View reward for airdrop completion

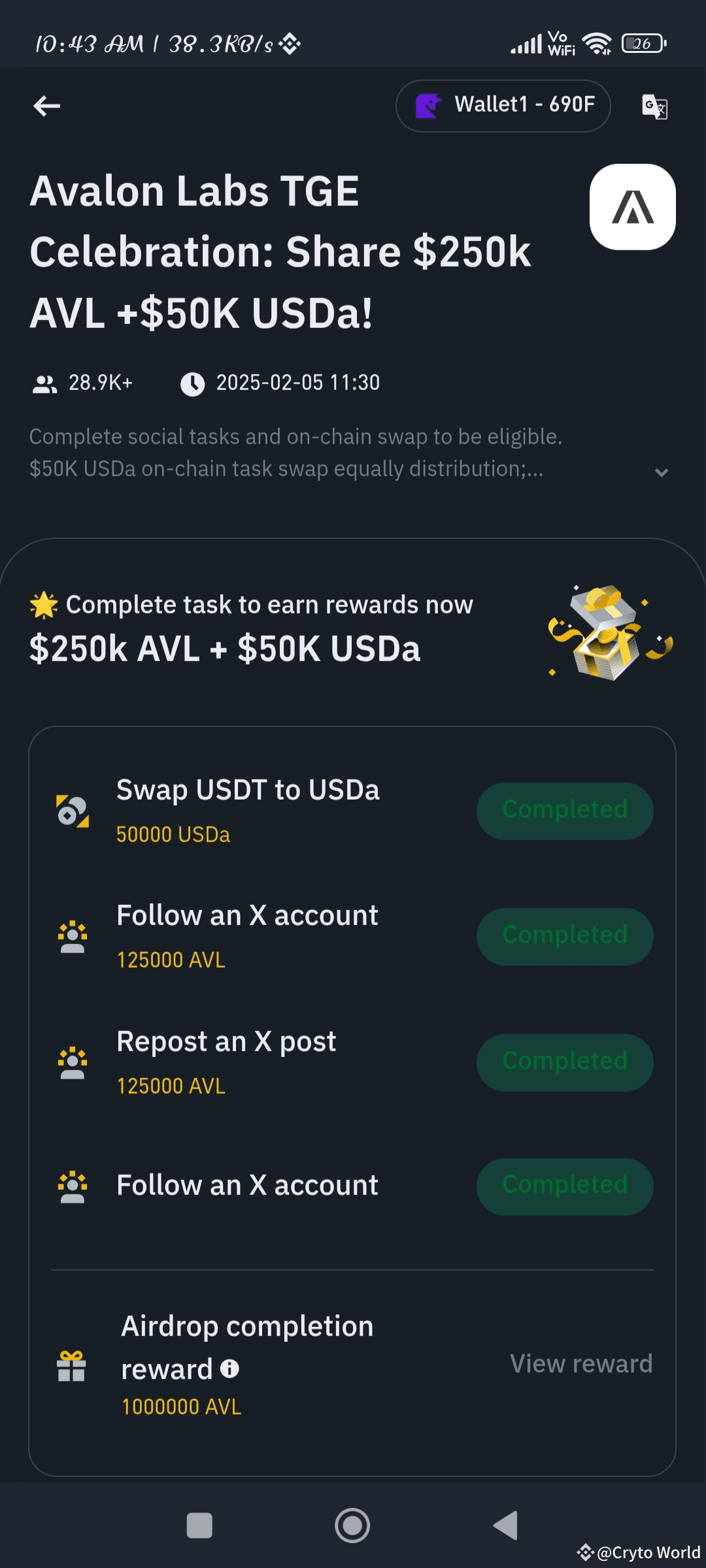pyautogui.click(x=581, y=1364)
